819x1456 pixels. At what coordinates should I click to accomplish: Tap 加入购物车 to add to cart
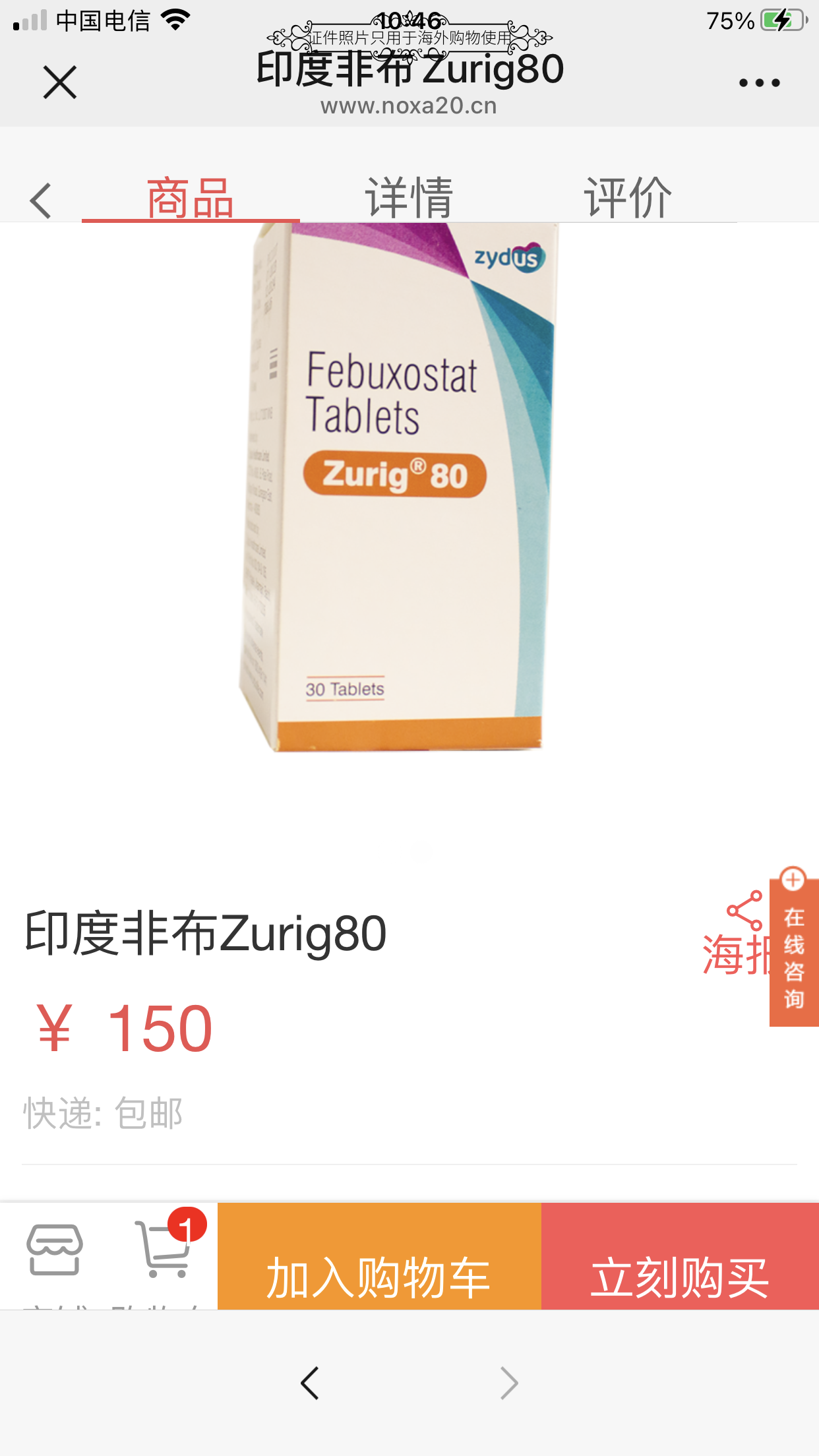(x=379, y=1256)
